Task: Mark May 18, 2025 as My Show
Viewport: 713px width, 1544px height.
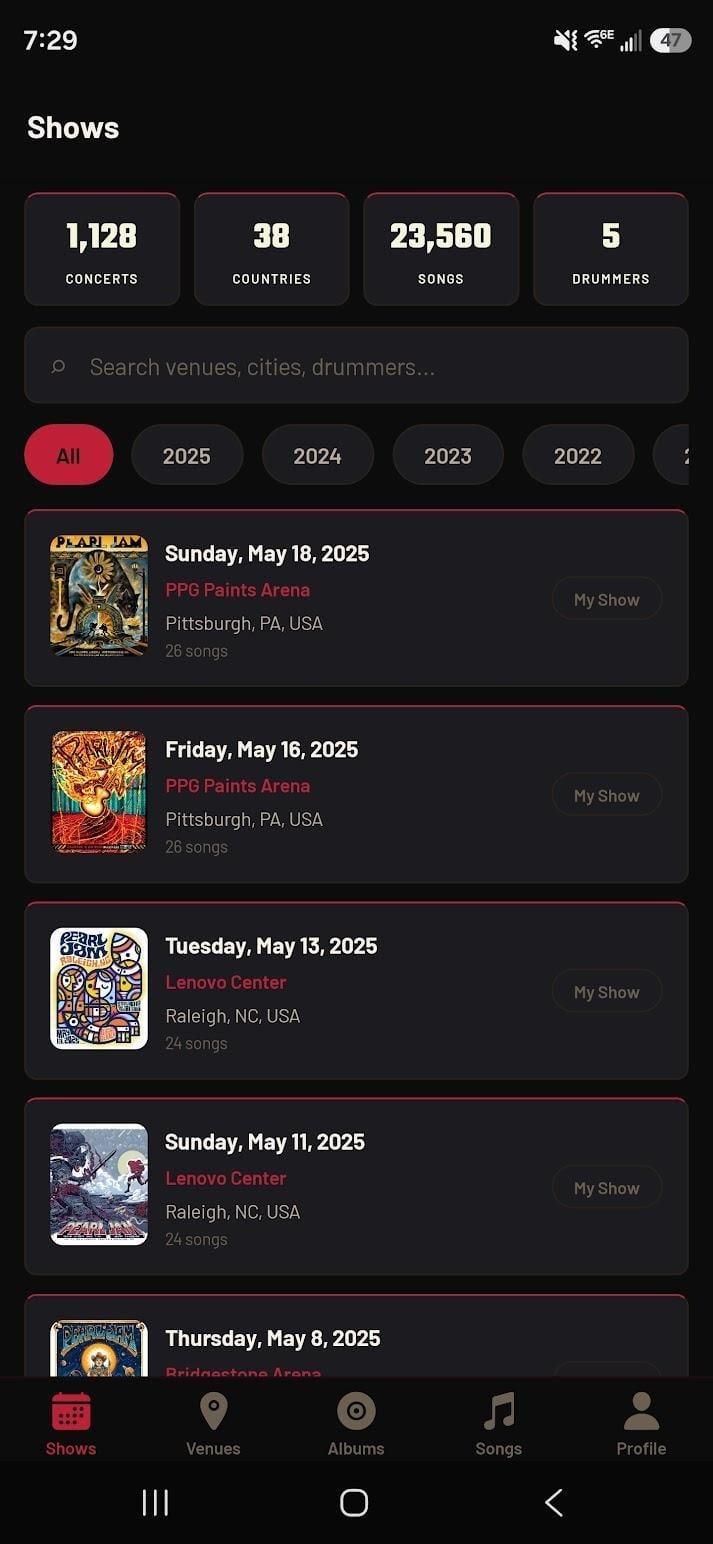Action: [x=606, y=599]
